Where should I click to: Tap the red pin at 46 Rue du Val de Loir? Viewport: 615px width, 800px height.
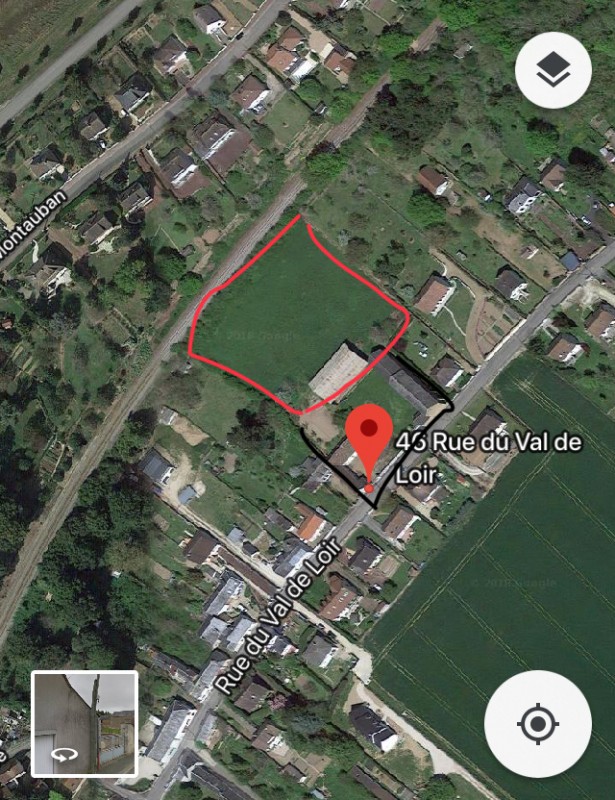click(371, 441)
